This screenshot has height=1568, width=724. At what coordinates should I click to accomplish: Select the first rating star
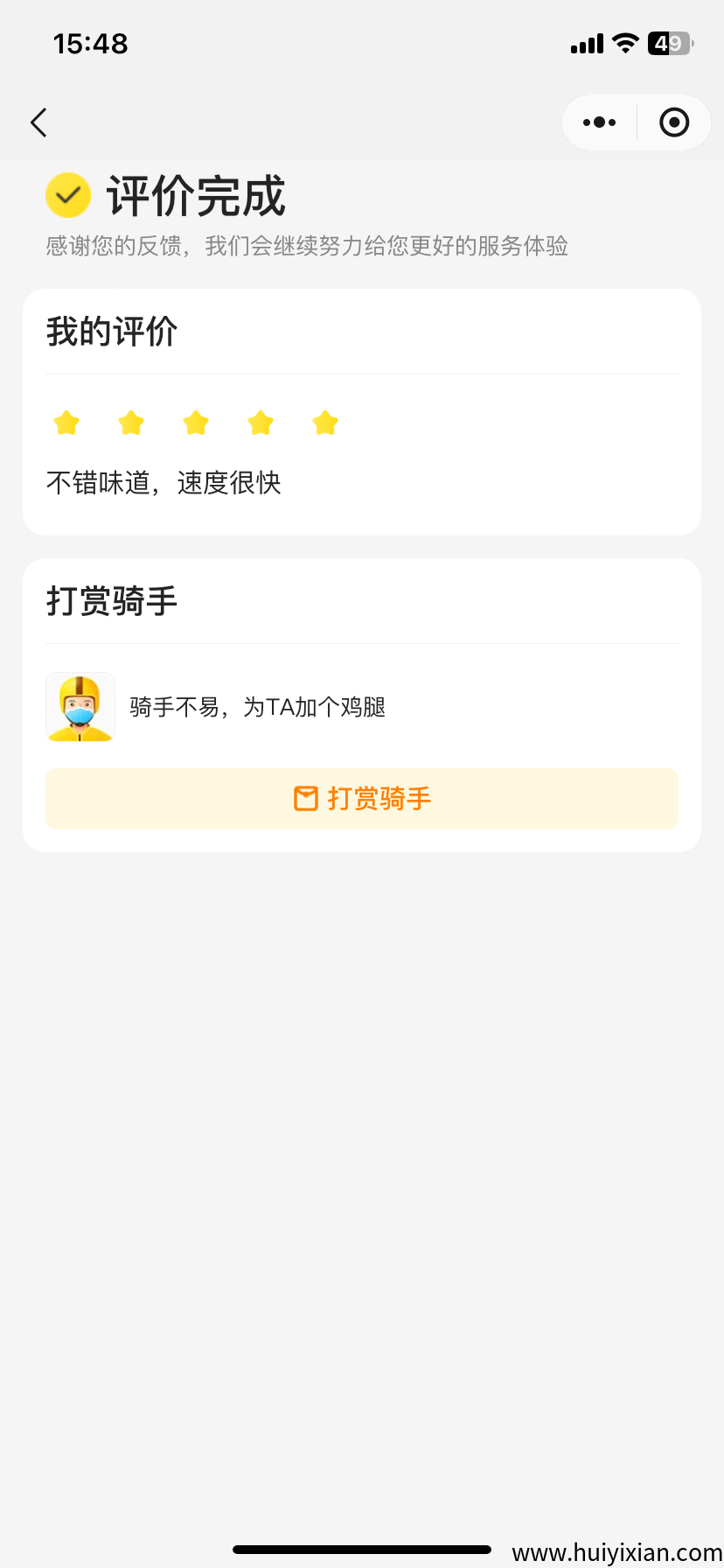(x=66, y=423)
